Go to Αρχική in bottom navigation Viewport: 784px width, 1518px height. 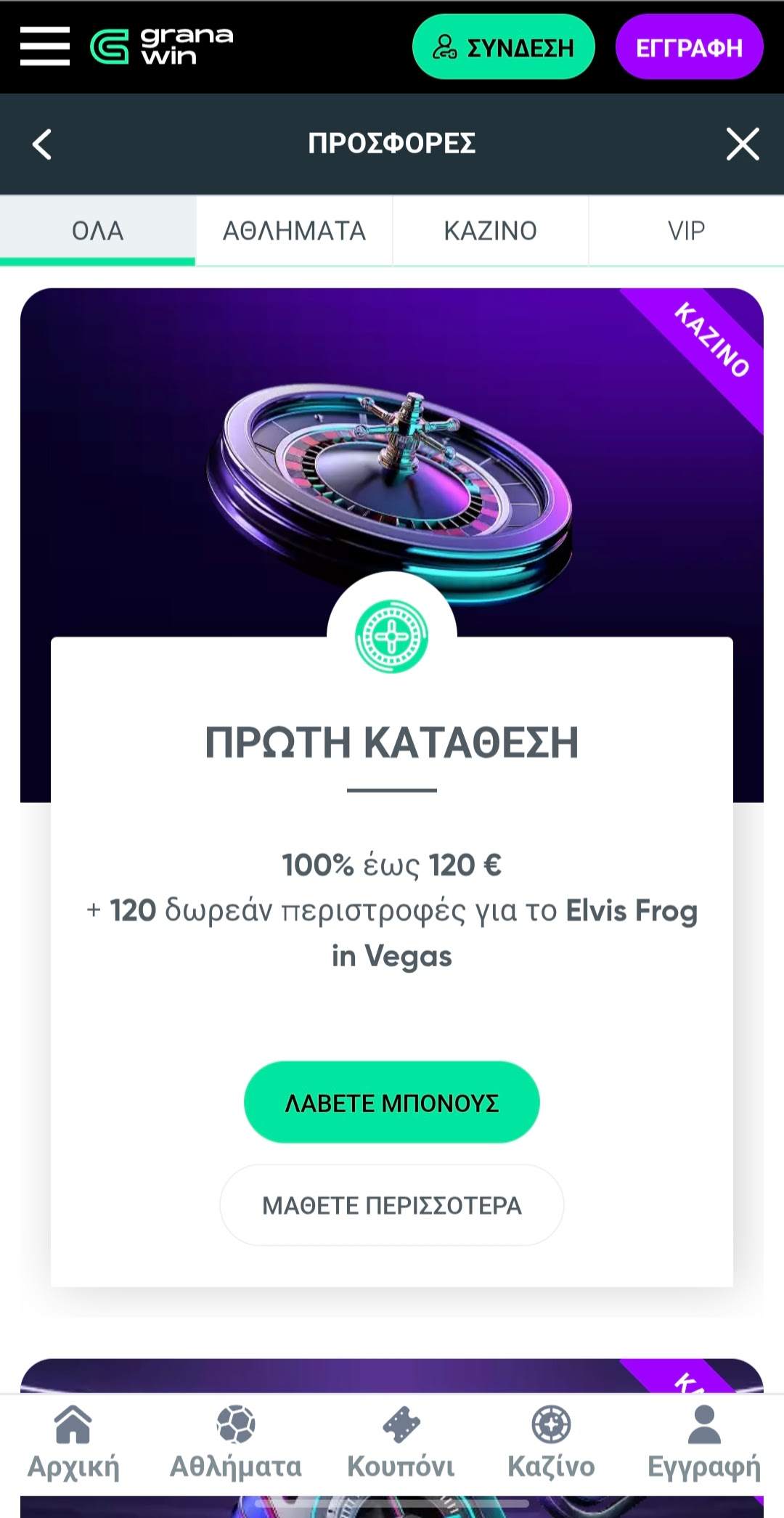tap(73, 1442)
